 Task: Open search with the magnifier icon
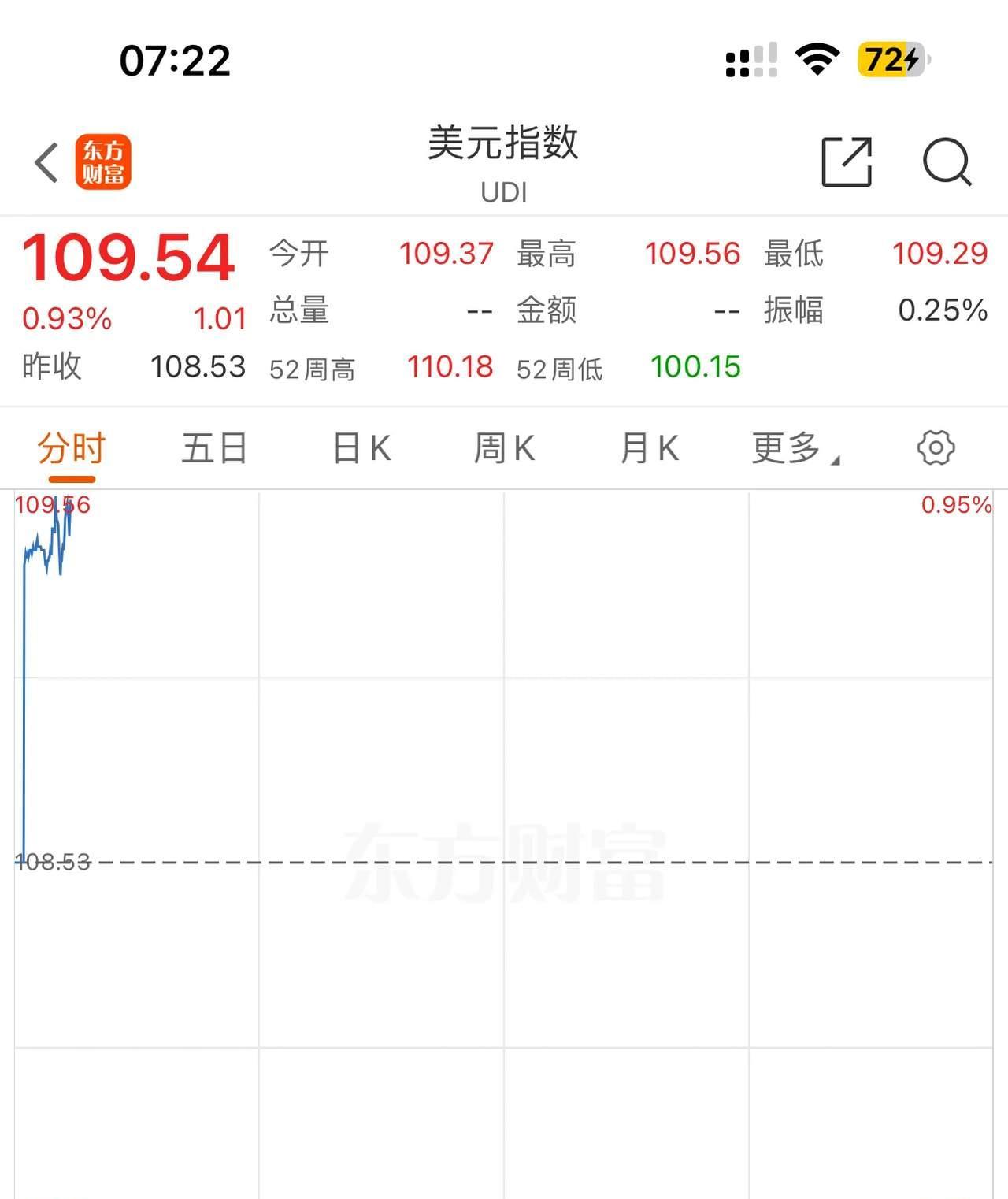(x=948, y=161)
